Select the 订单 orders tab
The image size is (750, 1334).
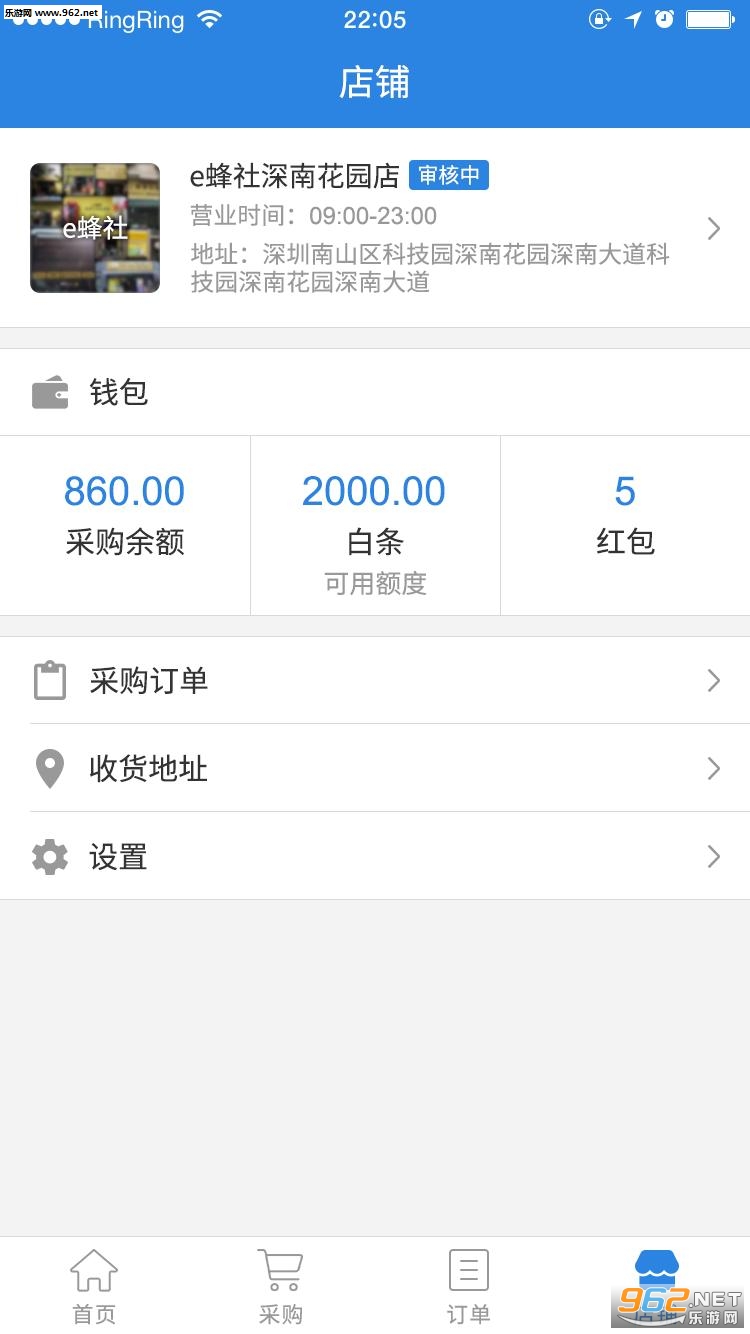click(468, 1286)
